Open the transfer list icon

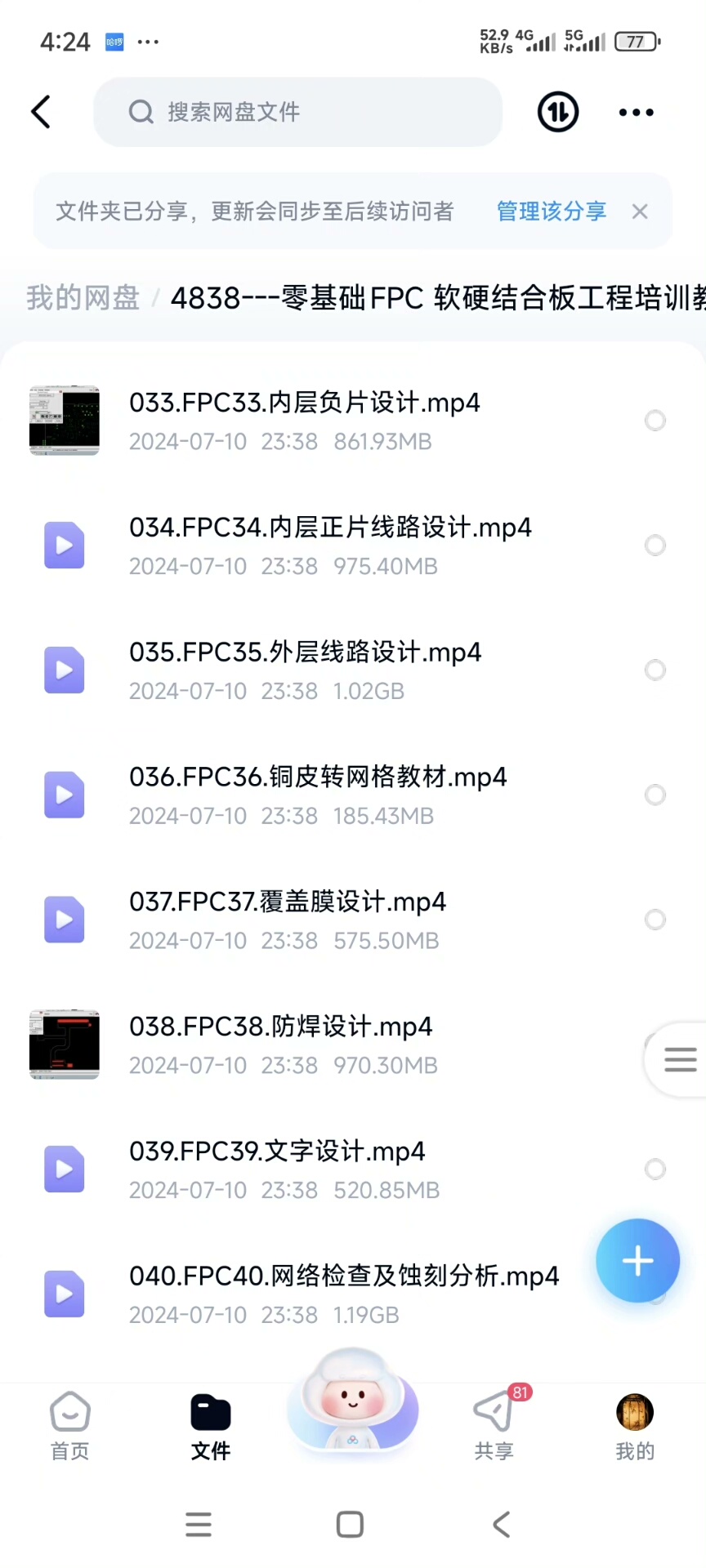[558, 112]
